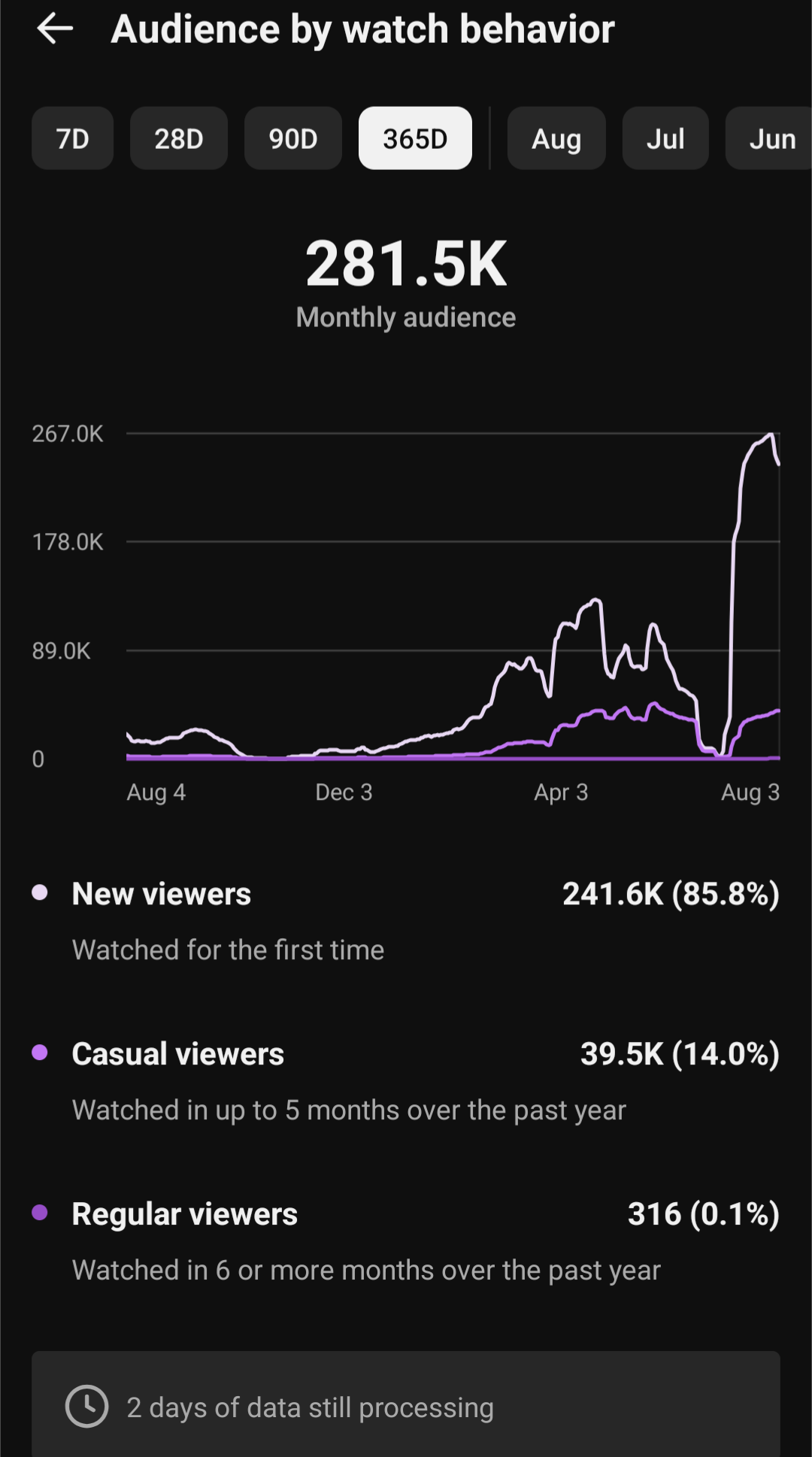Go back using the arrow icon
The width and height of the screenshot is (812, 1457).
coord(55,29)
